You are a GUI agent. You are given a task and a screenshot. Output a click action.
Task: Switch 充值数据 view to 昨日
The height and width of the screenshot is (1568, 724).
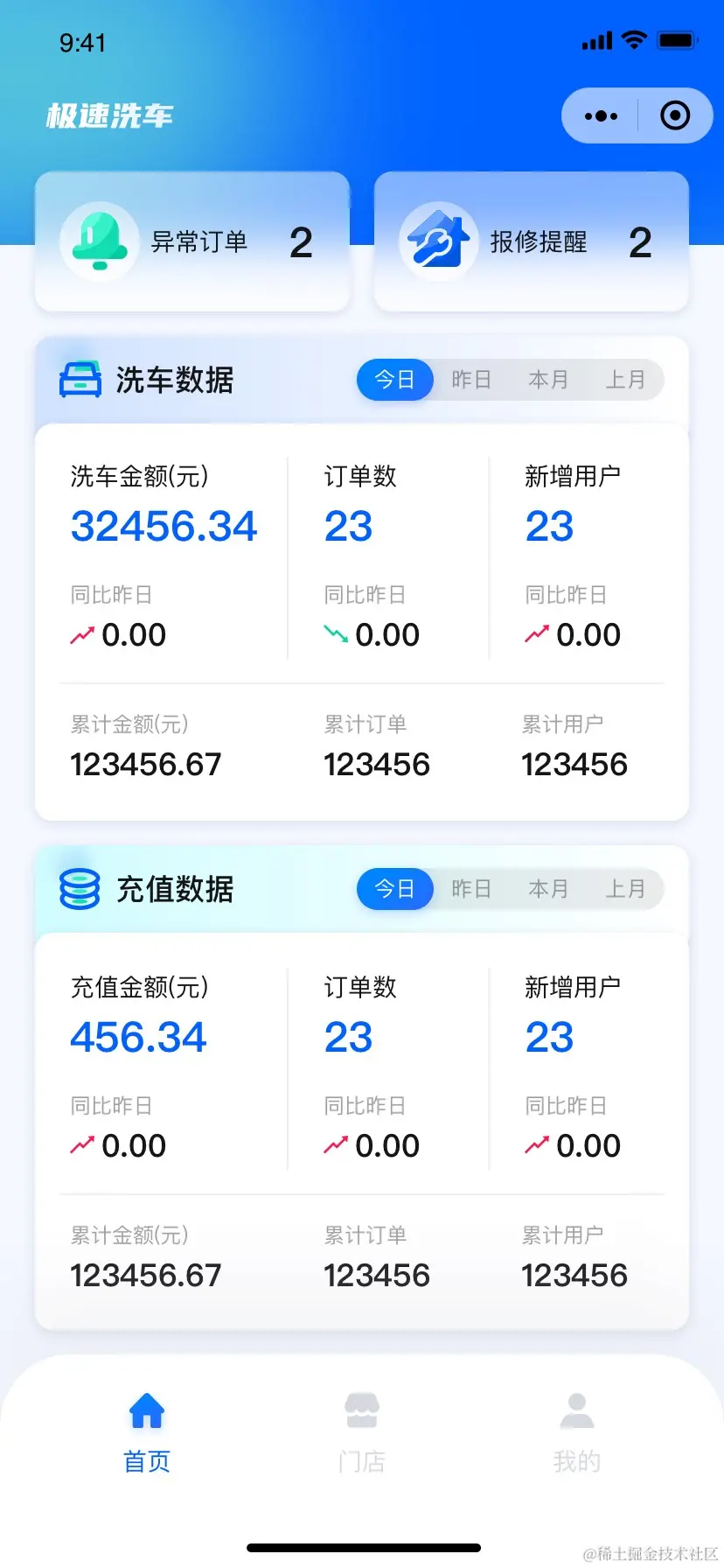(471, 889)
